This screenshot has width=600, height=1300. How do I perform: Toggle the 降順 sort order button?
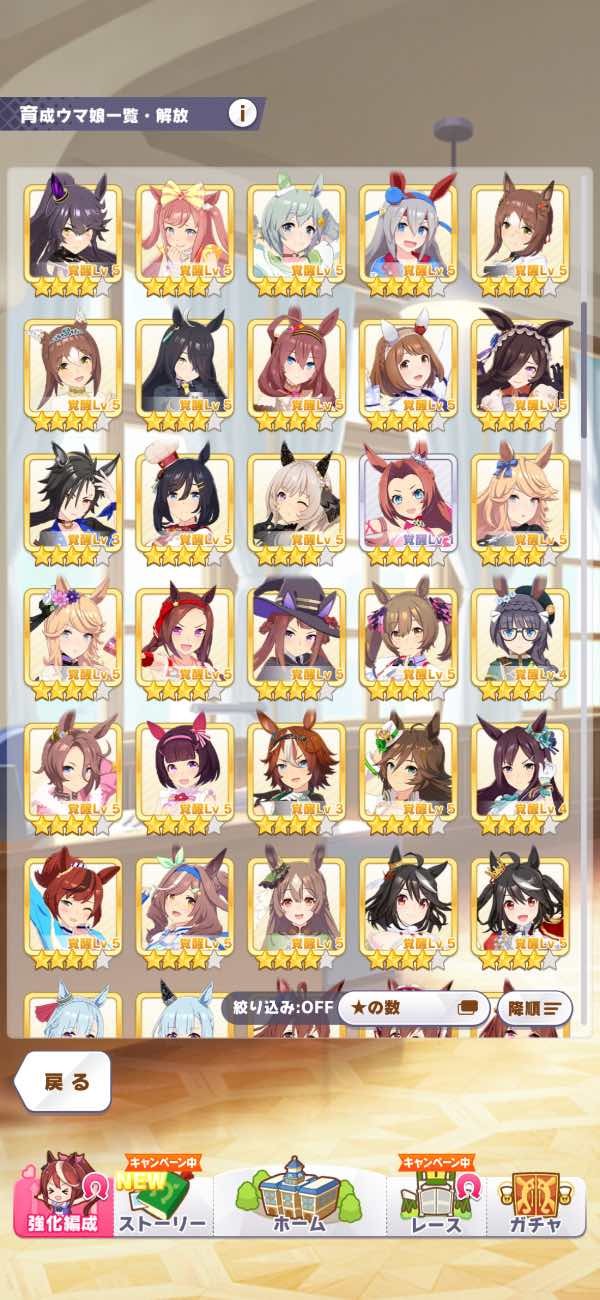535,1008
